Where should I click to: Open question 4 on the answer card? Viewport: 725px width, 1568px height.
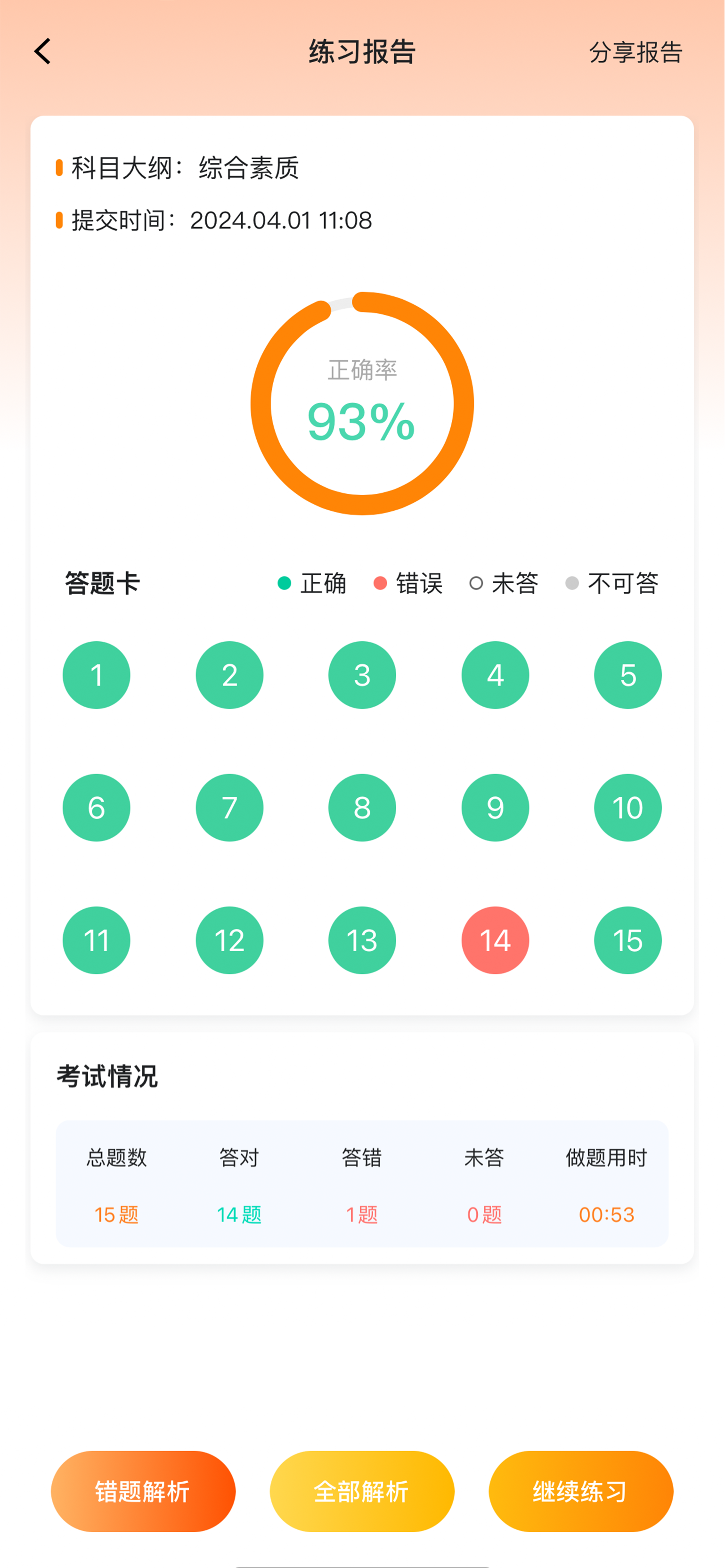pos(495,675)
